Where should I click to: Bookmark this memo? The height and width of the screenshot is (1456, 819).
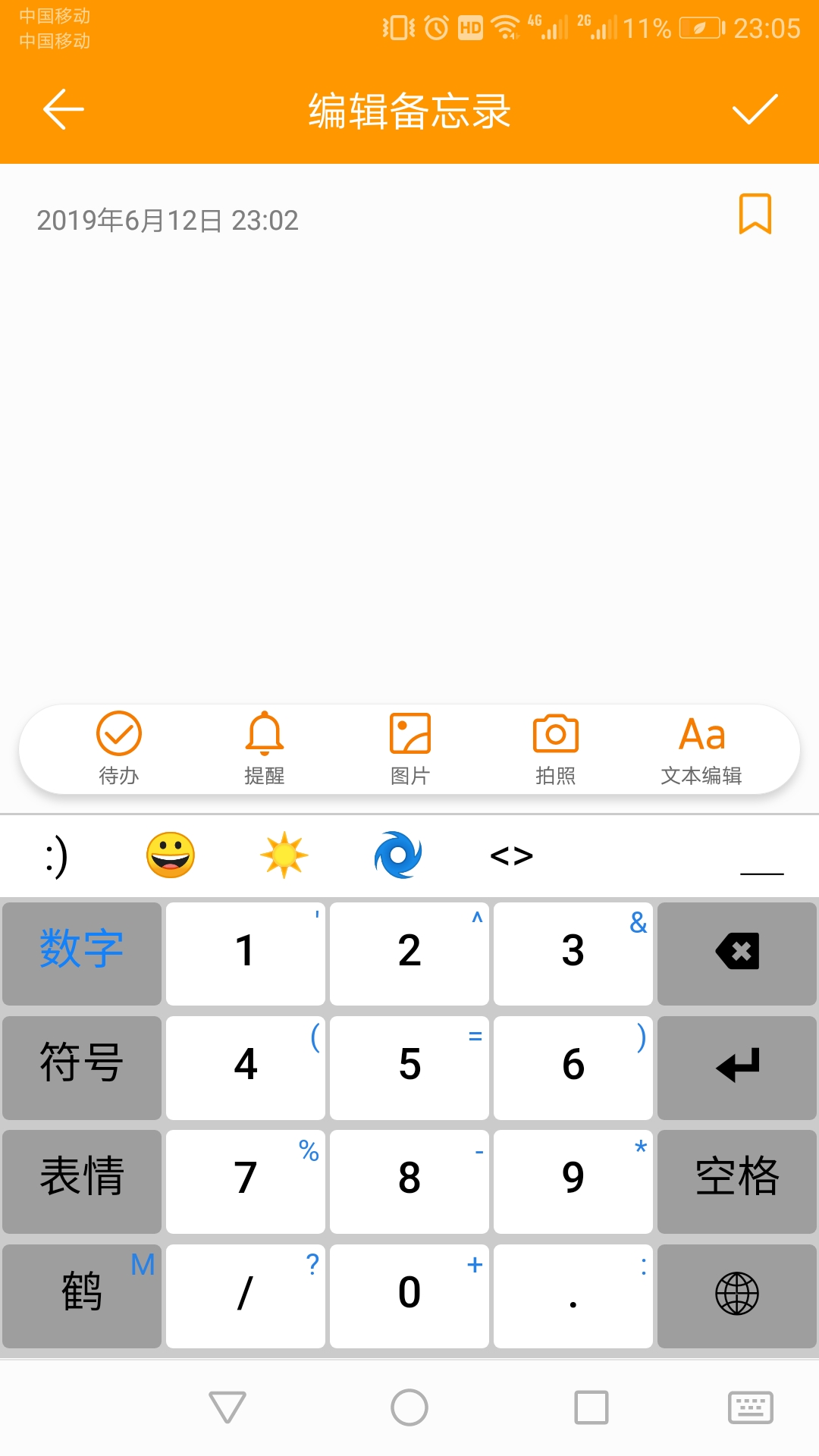tap(755, 214)
